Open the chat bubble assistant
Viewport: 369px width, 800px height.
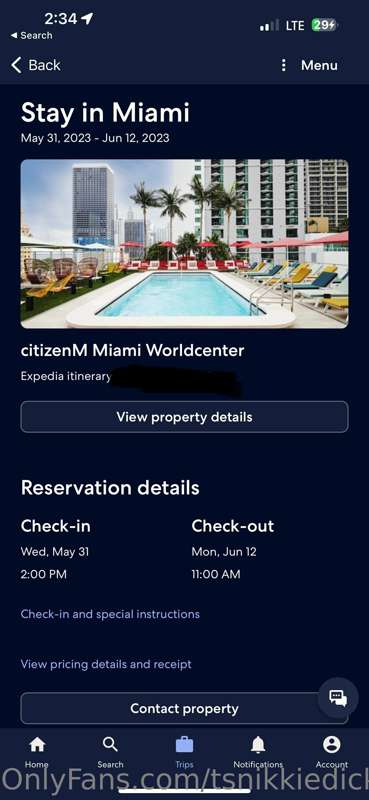[x=338, y=698]
